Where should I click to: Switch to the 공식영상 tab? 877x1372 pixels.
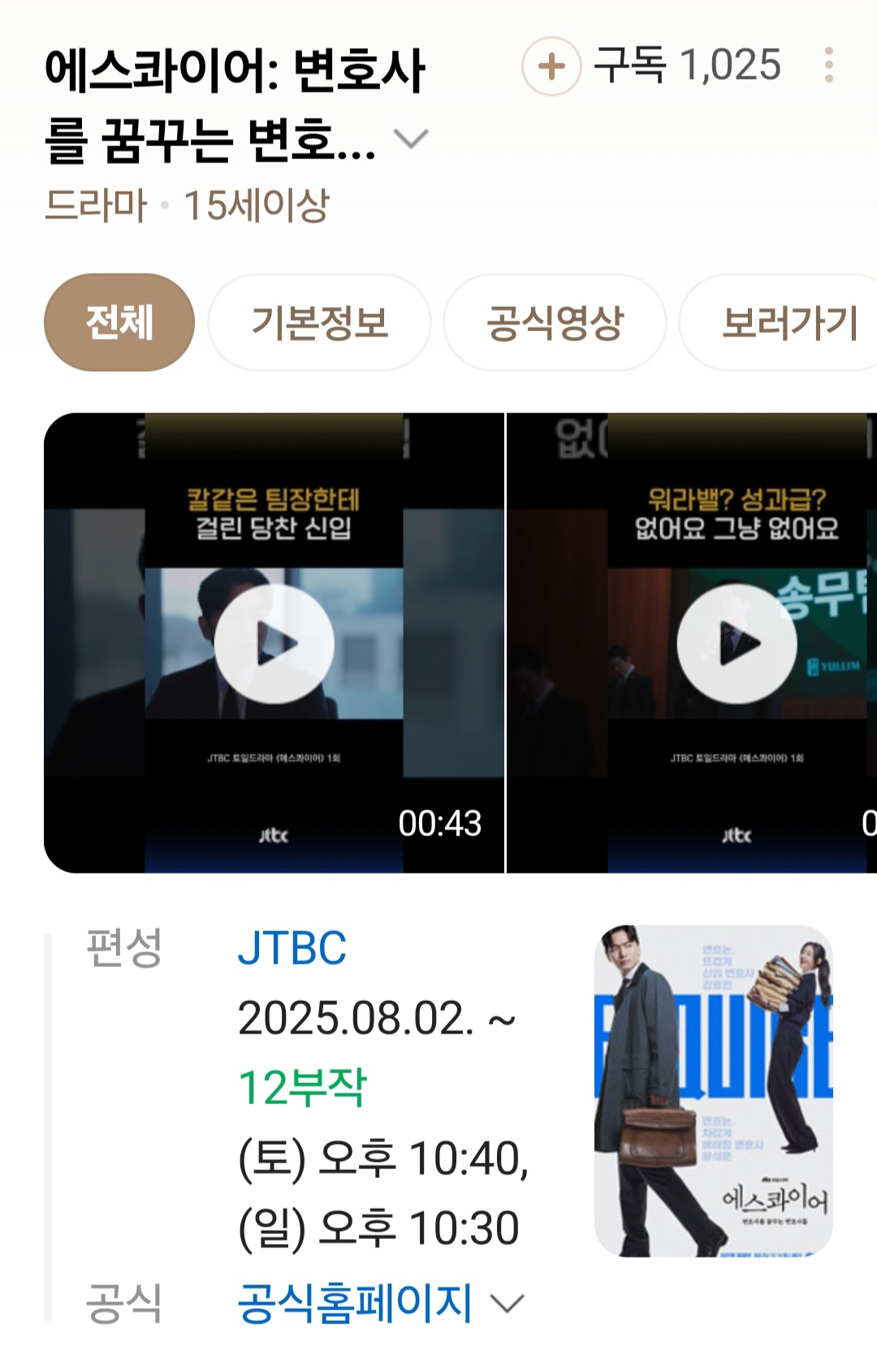pyautogui.click(x=555, y=322)
